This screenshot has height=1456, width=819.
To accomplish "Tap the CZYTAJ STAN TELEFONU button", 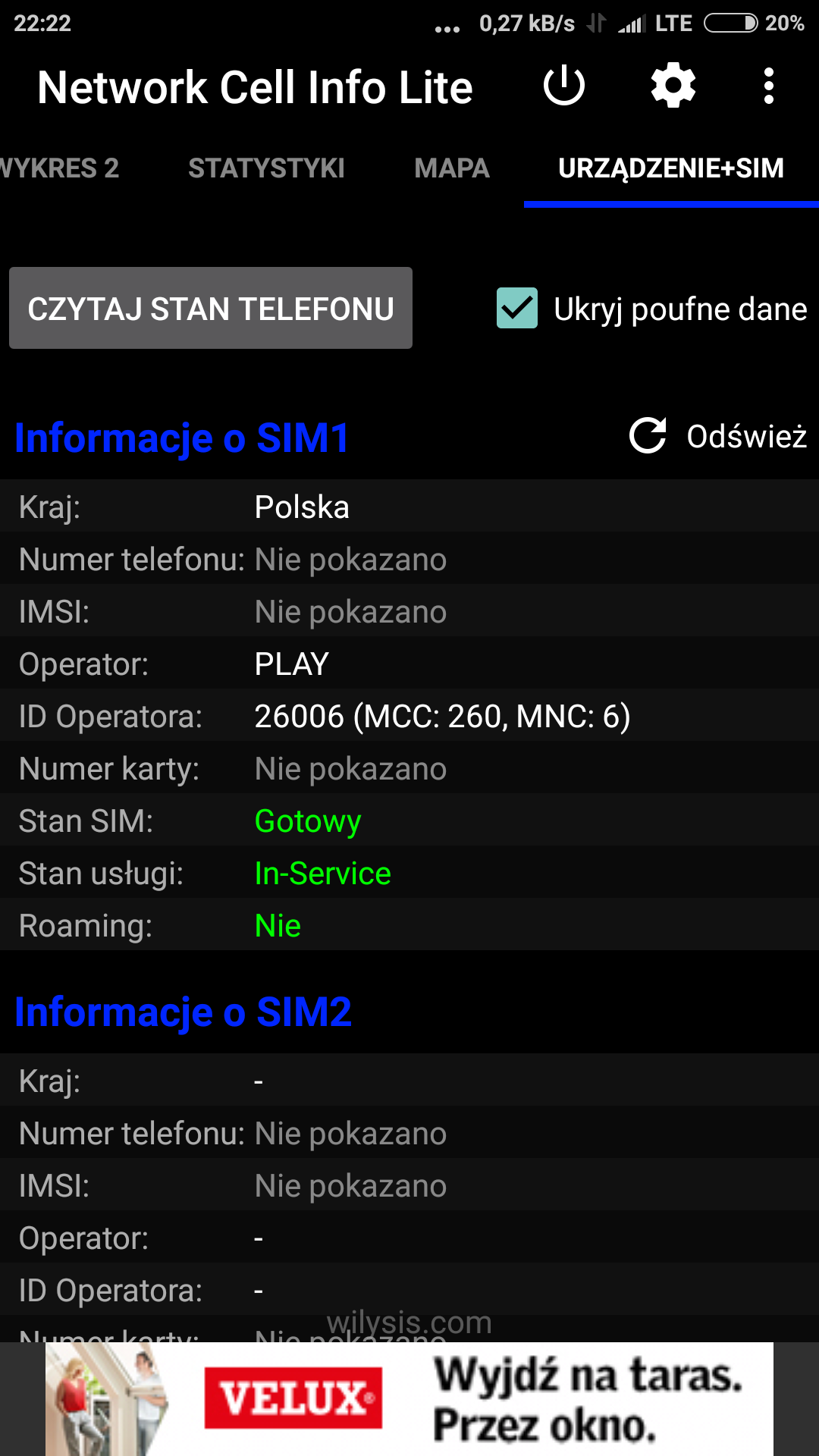I will (x=211, y=308).
